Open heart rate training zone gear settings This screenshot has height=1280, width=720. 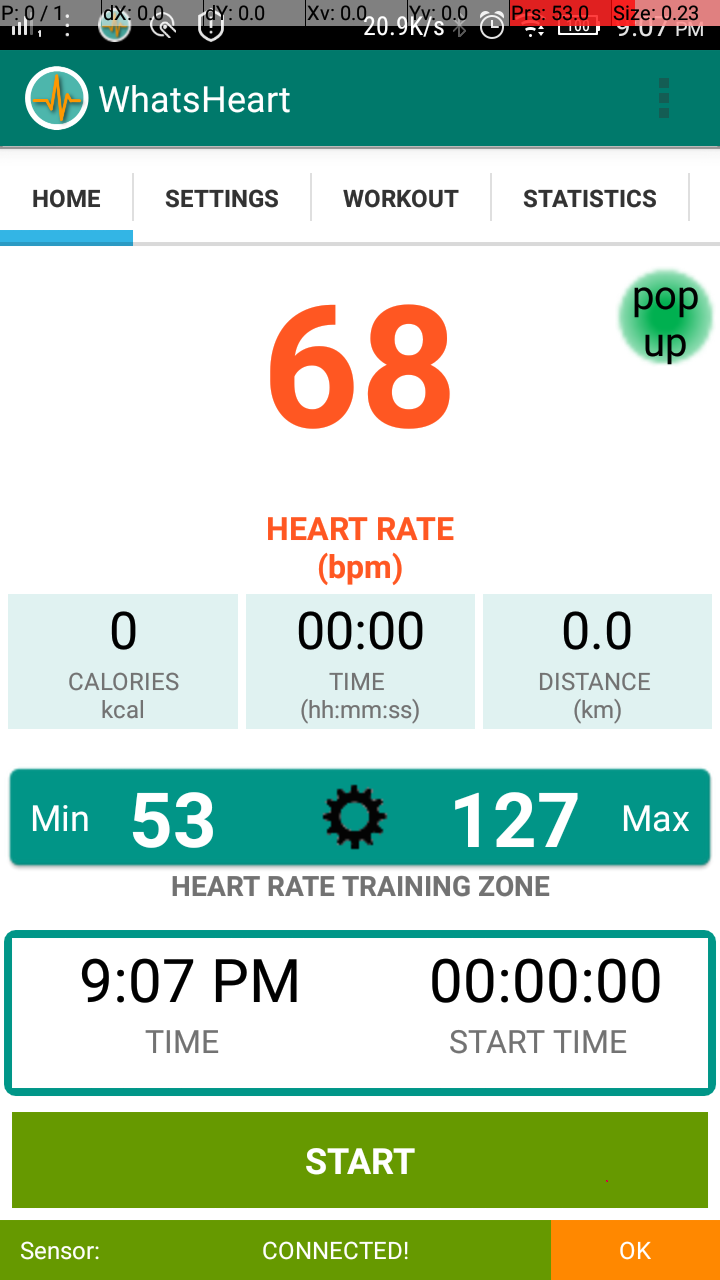point(355,819)
